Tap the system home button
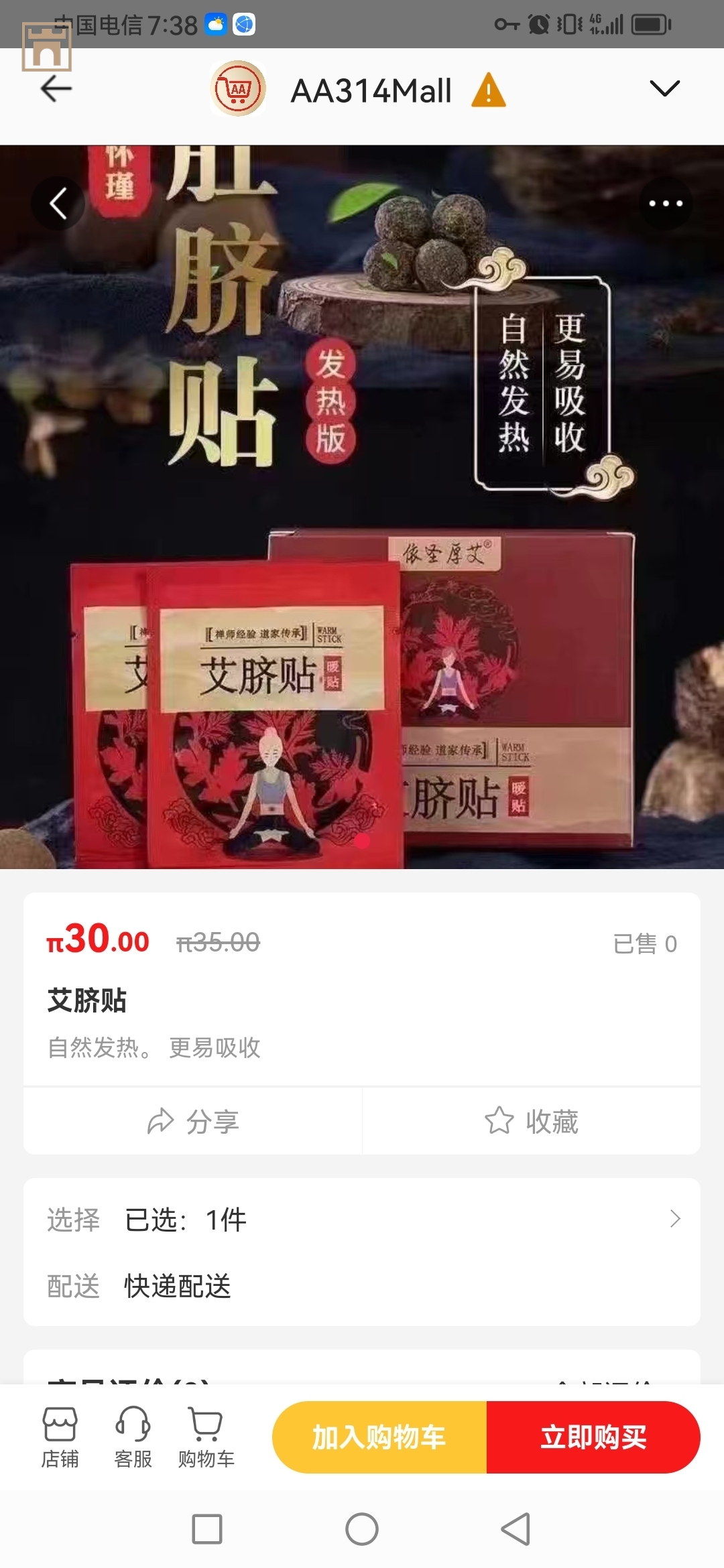This screenshot has height=1568, width=724. 362,1529
